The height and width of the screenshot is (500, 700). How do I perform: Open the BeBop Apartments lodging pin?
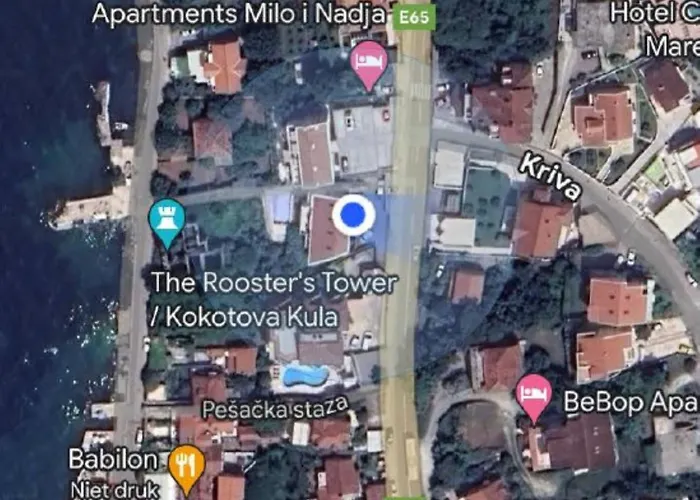click(x=533, y=396)
